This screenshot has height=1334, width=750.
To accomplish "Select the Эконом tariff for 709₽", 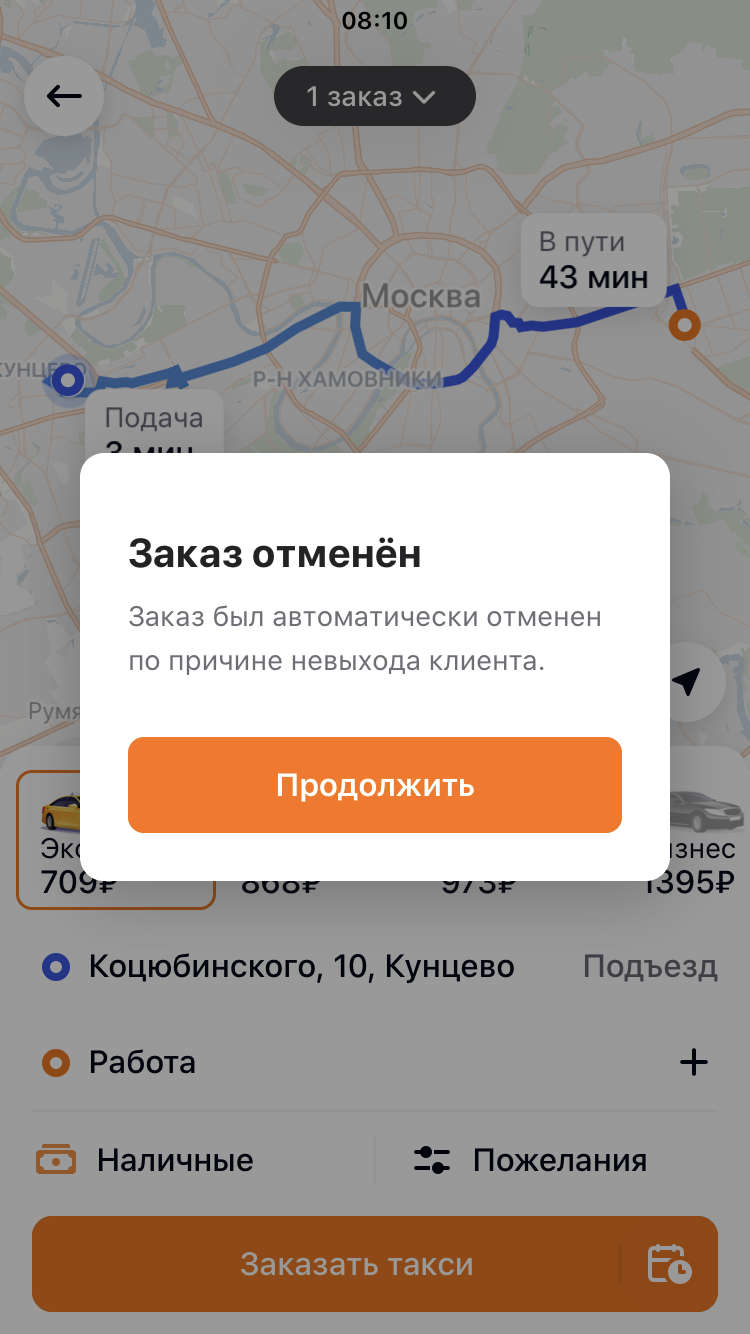I will click(x=116, y=840).
